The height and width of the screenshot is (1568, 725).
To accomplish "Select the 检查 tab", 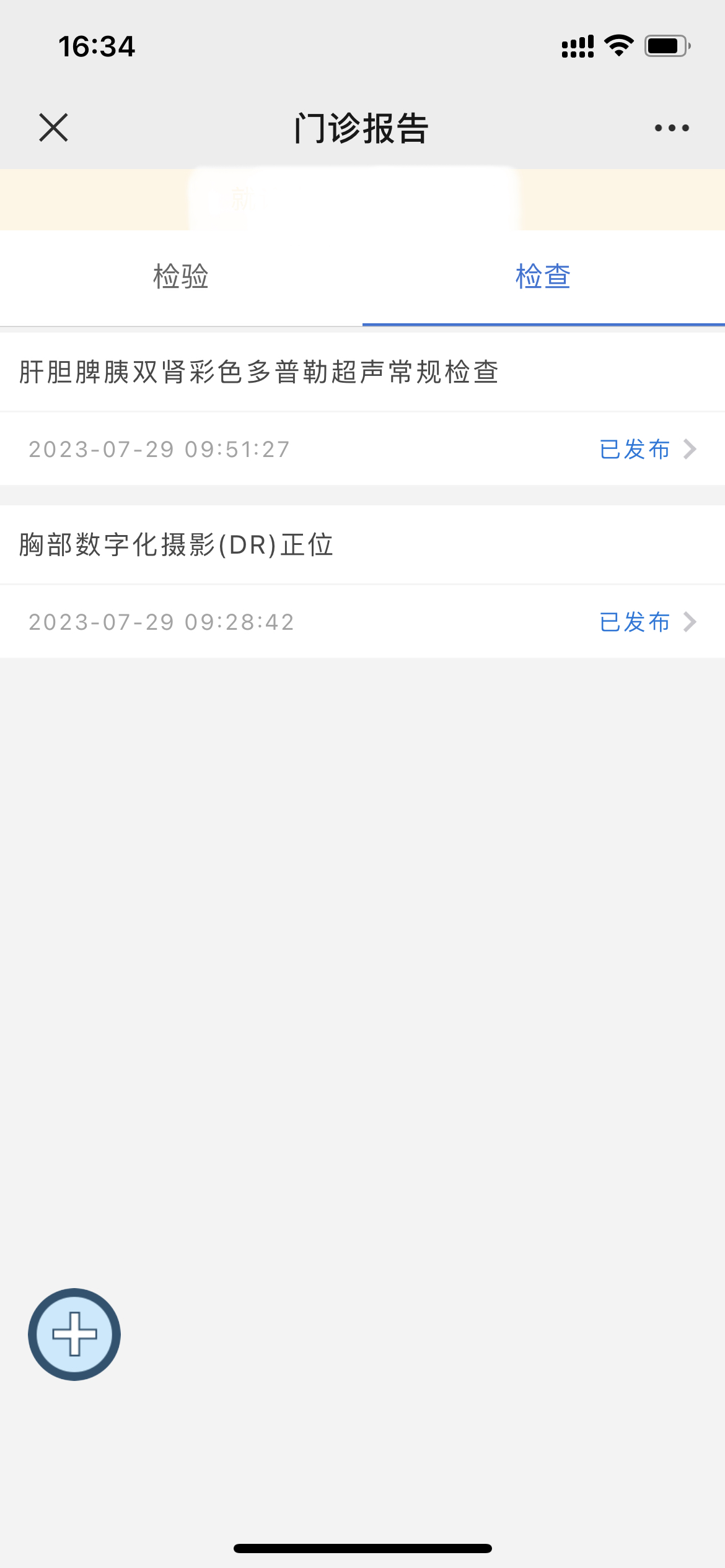I will click(543, 277).
